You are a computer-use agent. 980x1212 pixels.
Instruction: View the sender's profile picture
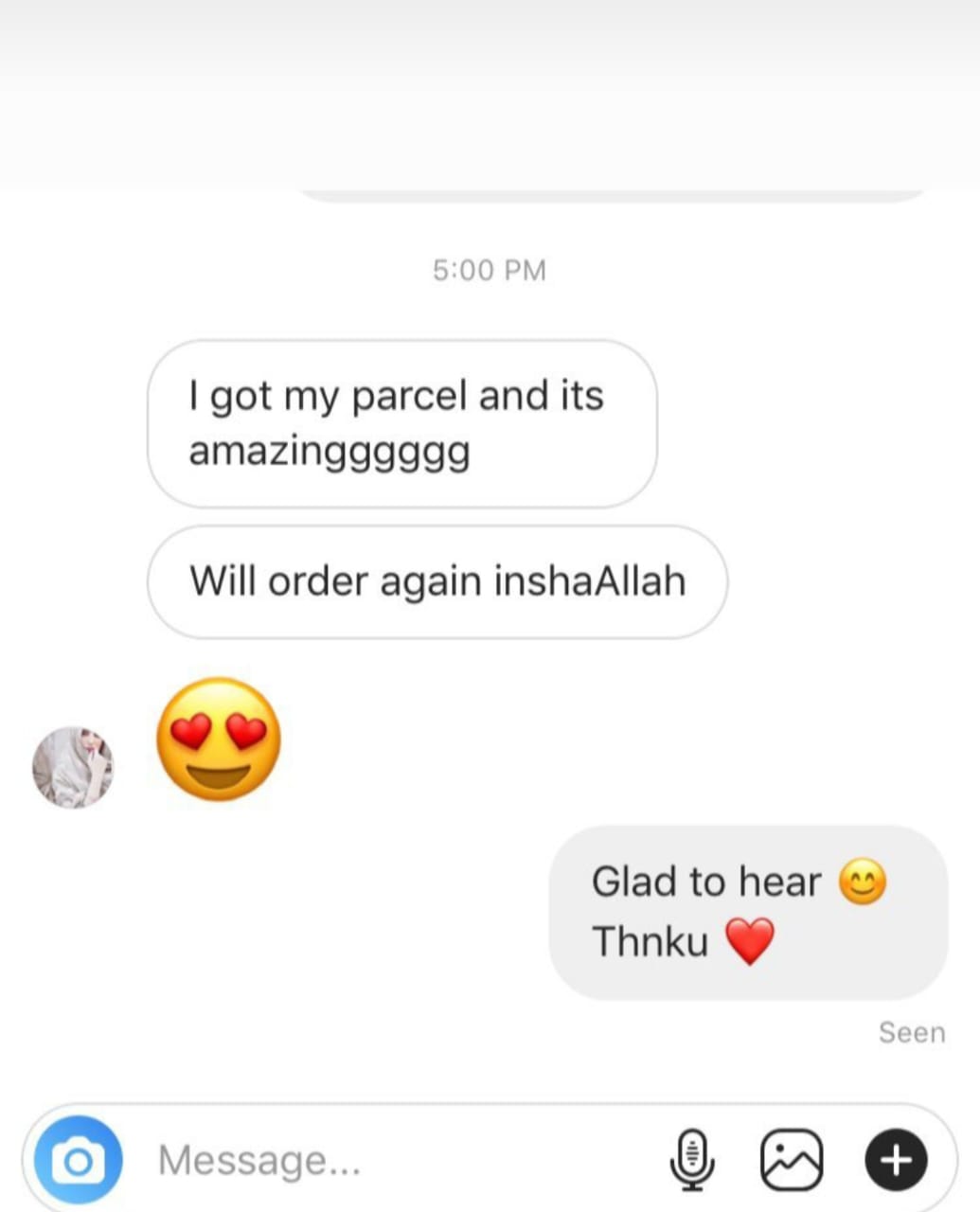tap(73, 767)
